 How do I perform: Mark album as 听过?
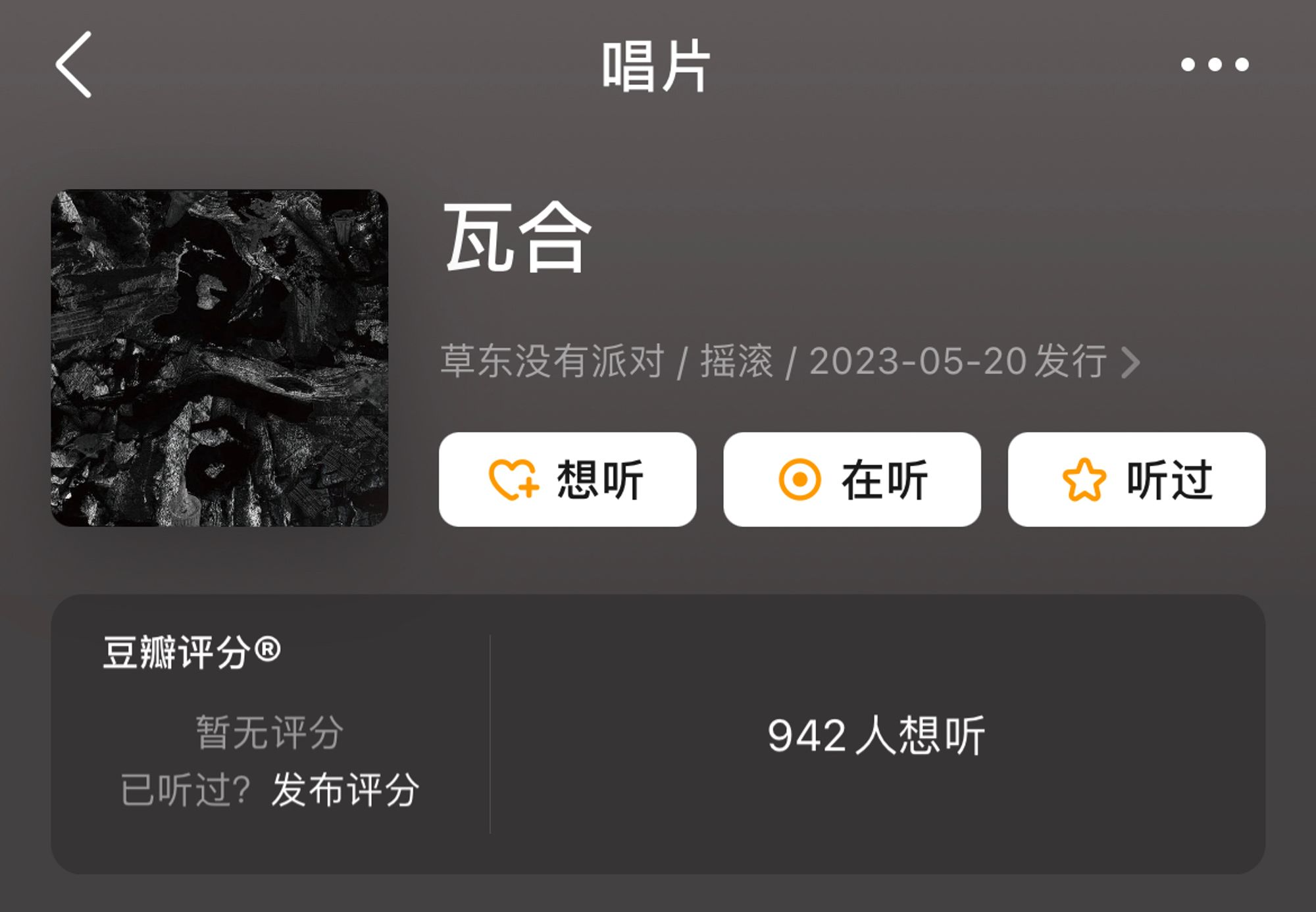pyautogui.click(x=1136, y=479)
